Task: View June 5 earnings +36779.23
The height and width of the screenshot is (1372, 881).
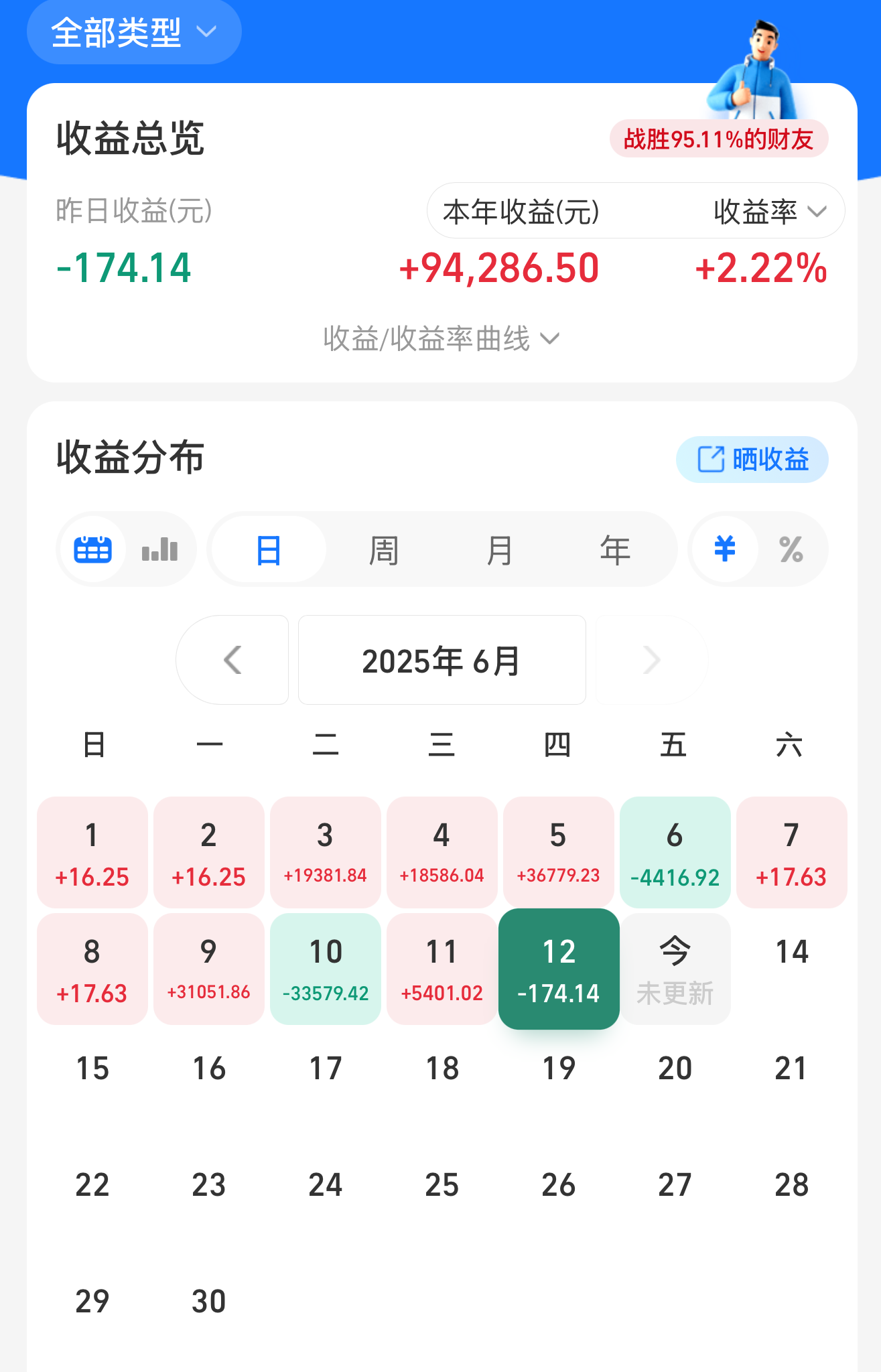Action: (558, 852)
